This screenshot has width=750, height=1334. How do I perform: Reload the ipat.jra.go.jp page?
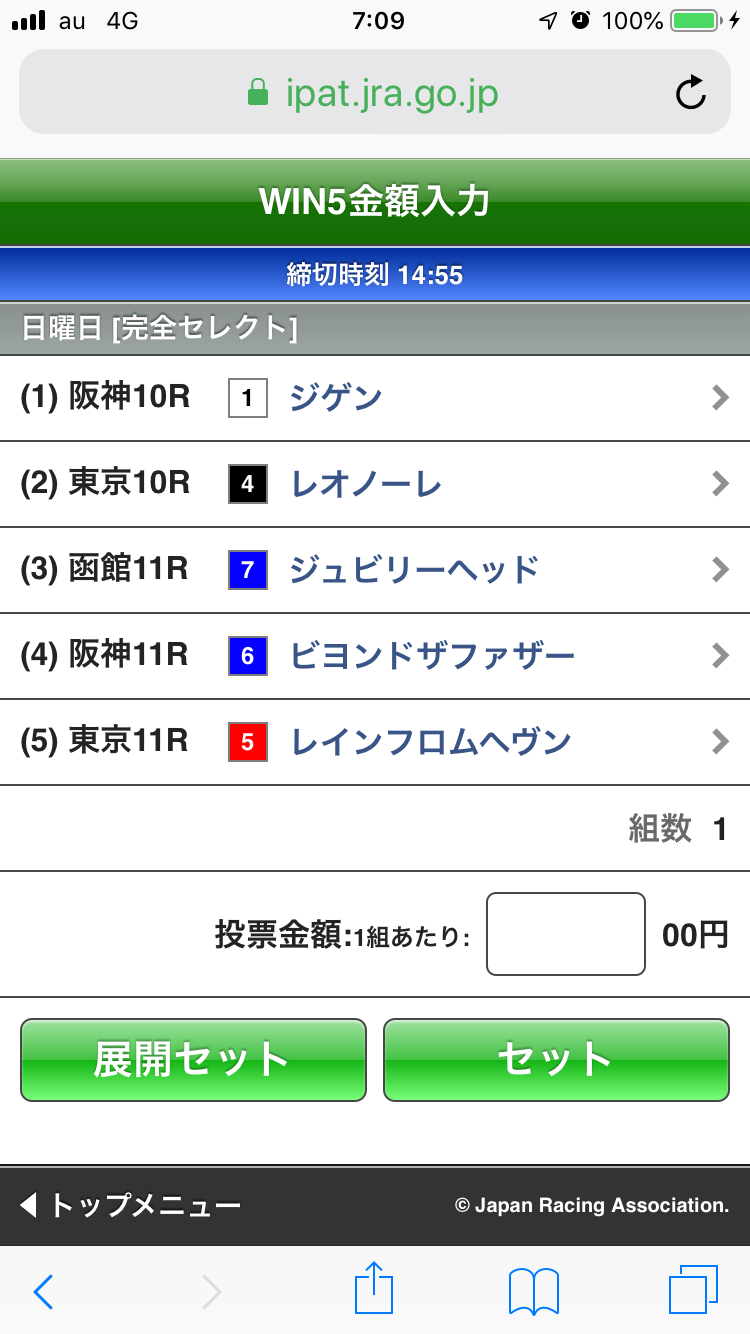(690, 92)
